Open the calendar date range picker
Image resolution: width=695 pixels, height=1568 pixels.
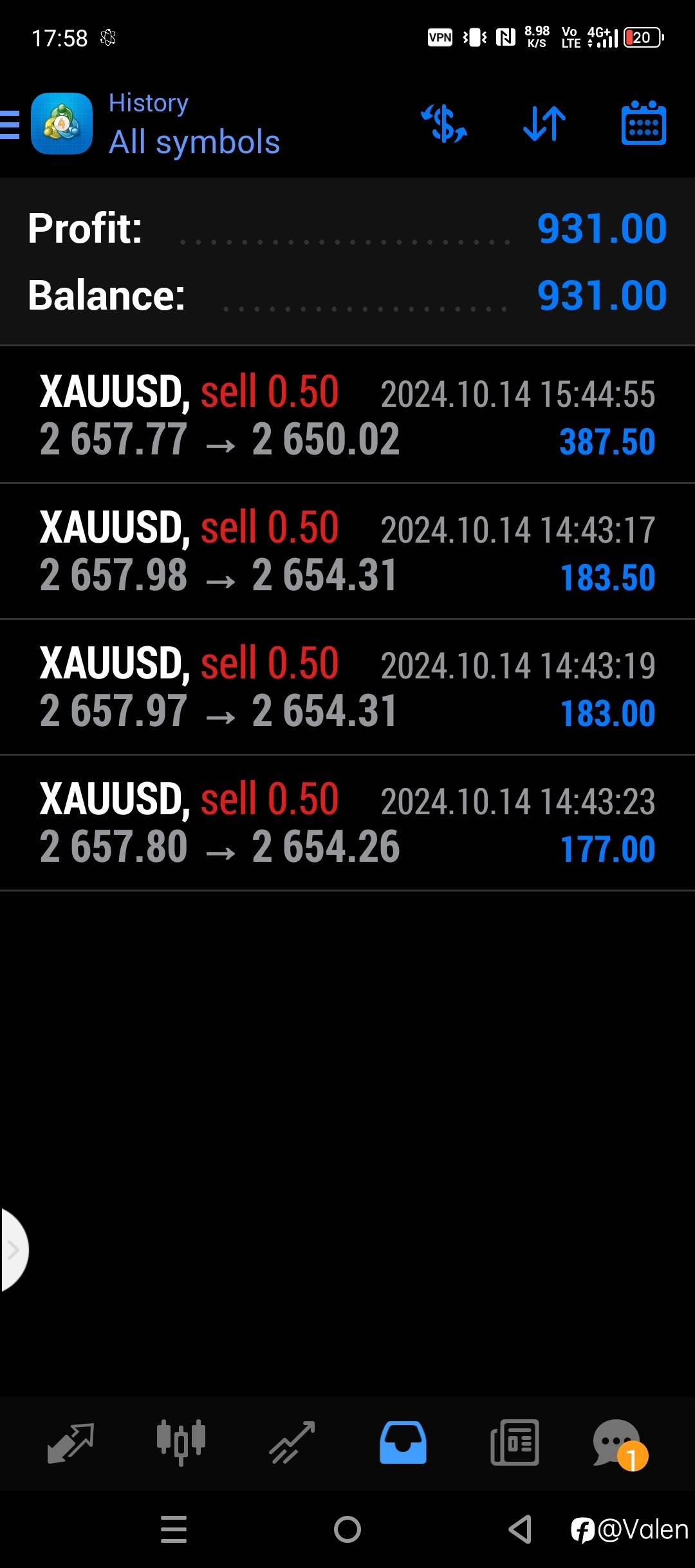(x=644, y=124)
